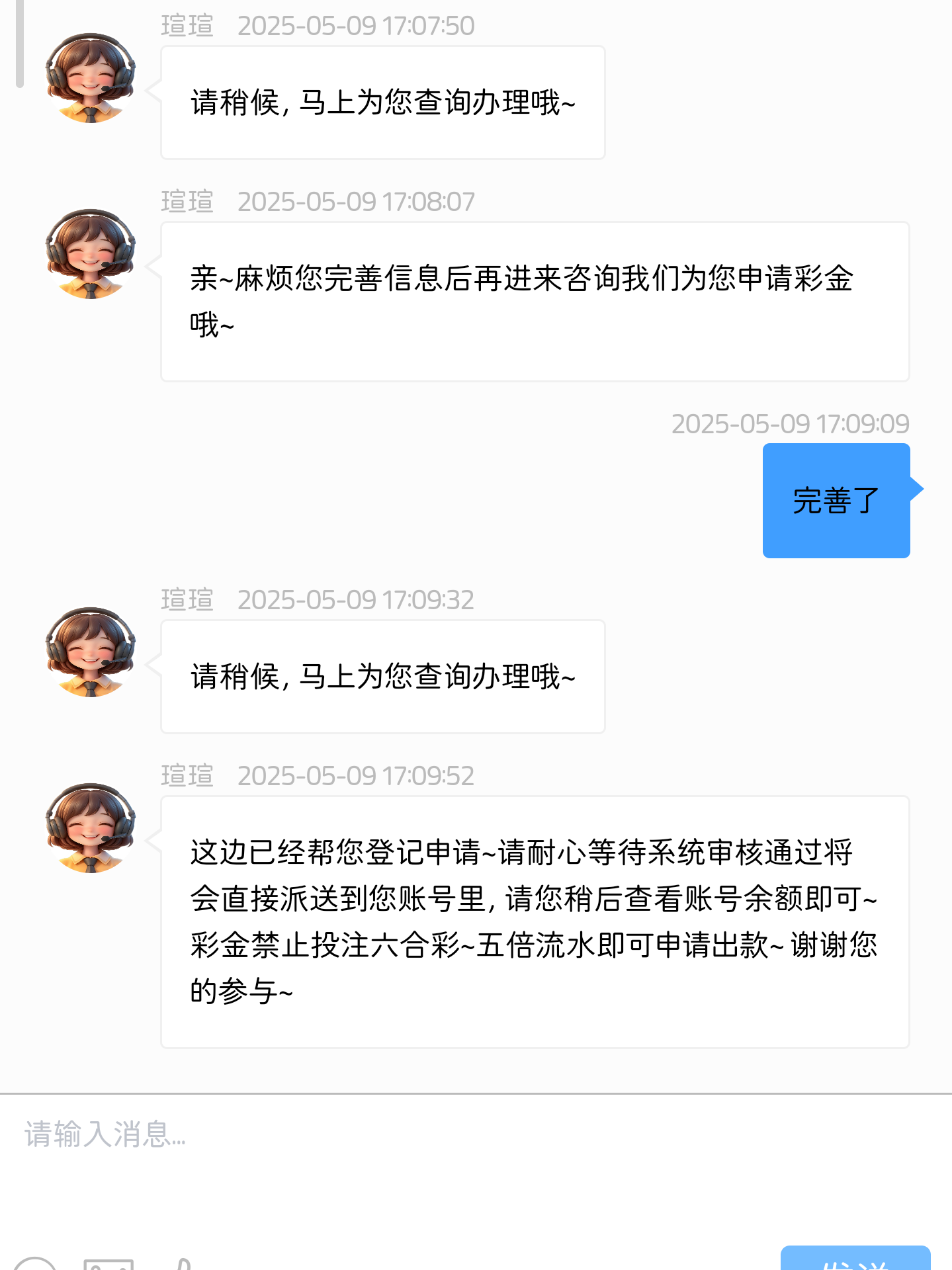Select the blue 完善了 message bubble
This screenshot has height=1270, width=952.
tap(836, 501)
